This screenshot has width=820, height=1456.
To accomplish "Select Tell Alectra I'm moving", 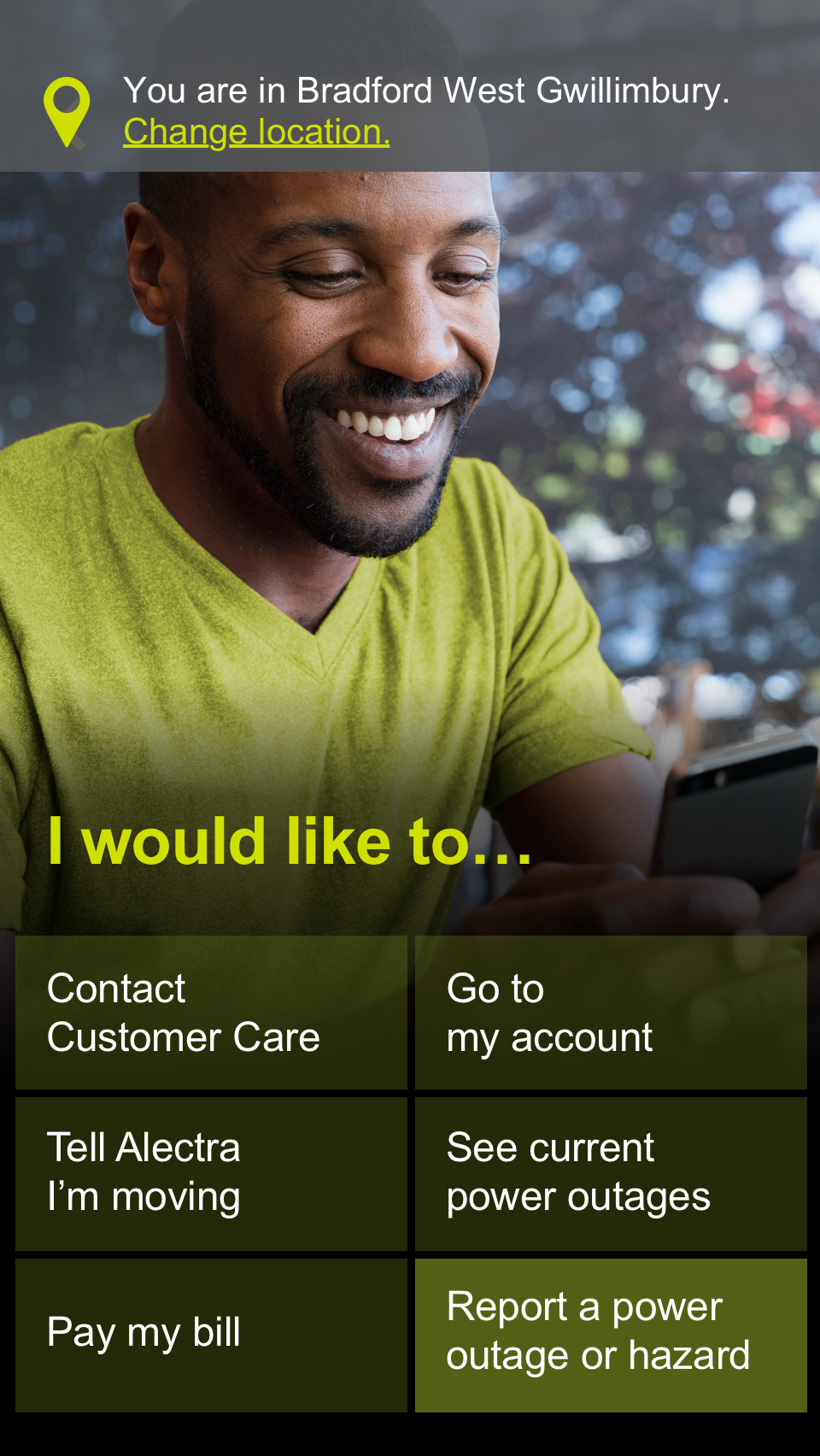I will click(211, 1173).
